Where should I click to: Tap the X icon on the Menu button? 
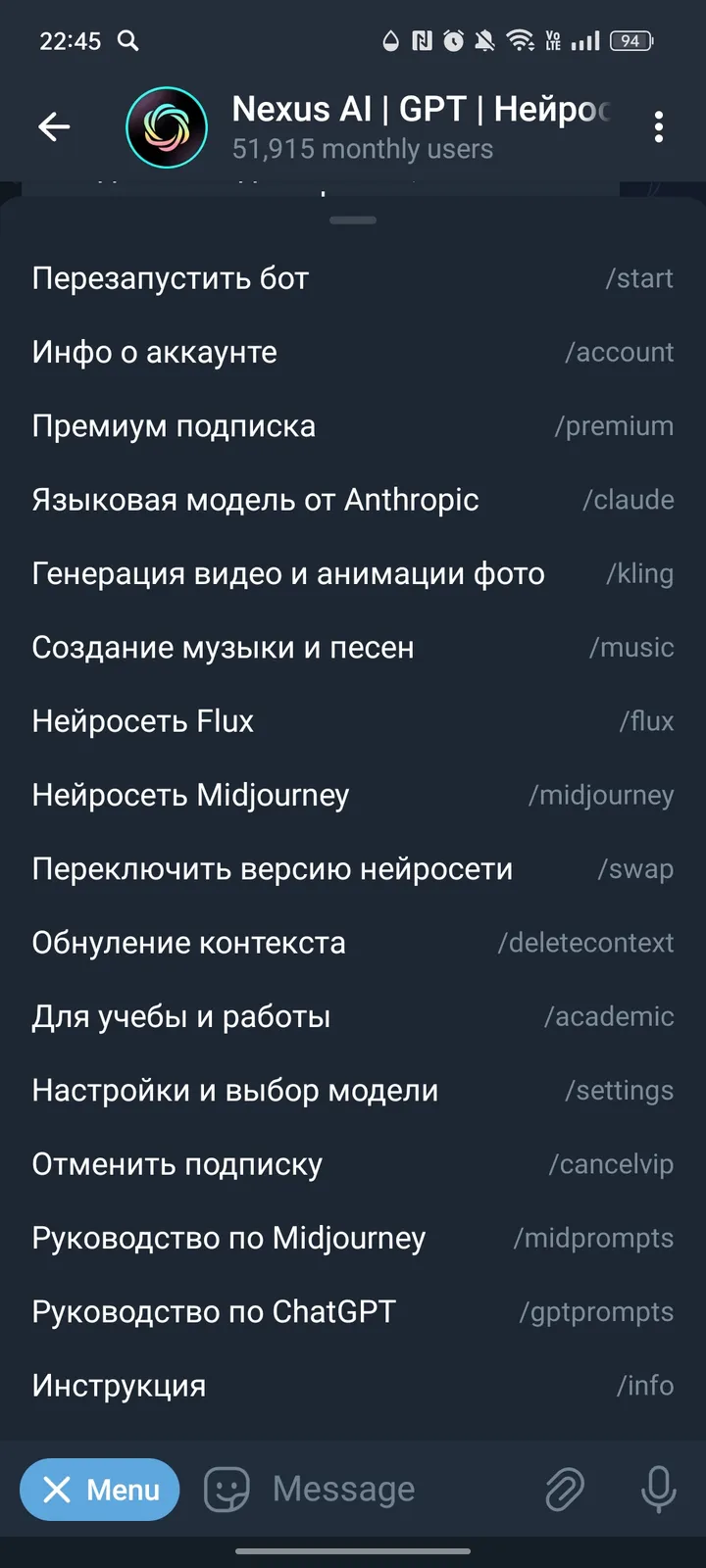coord(59,1490)
